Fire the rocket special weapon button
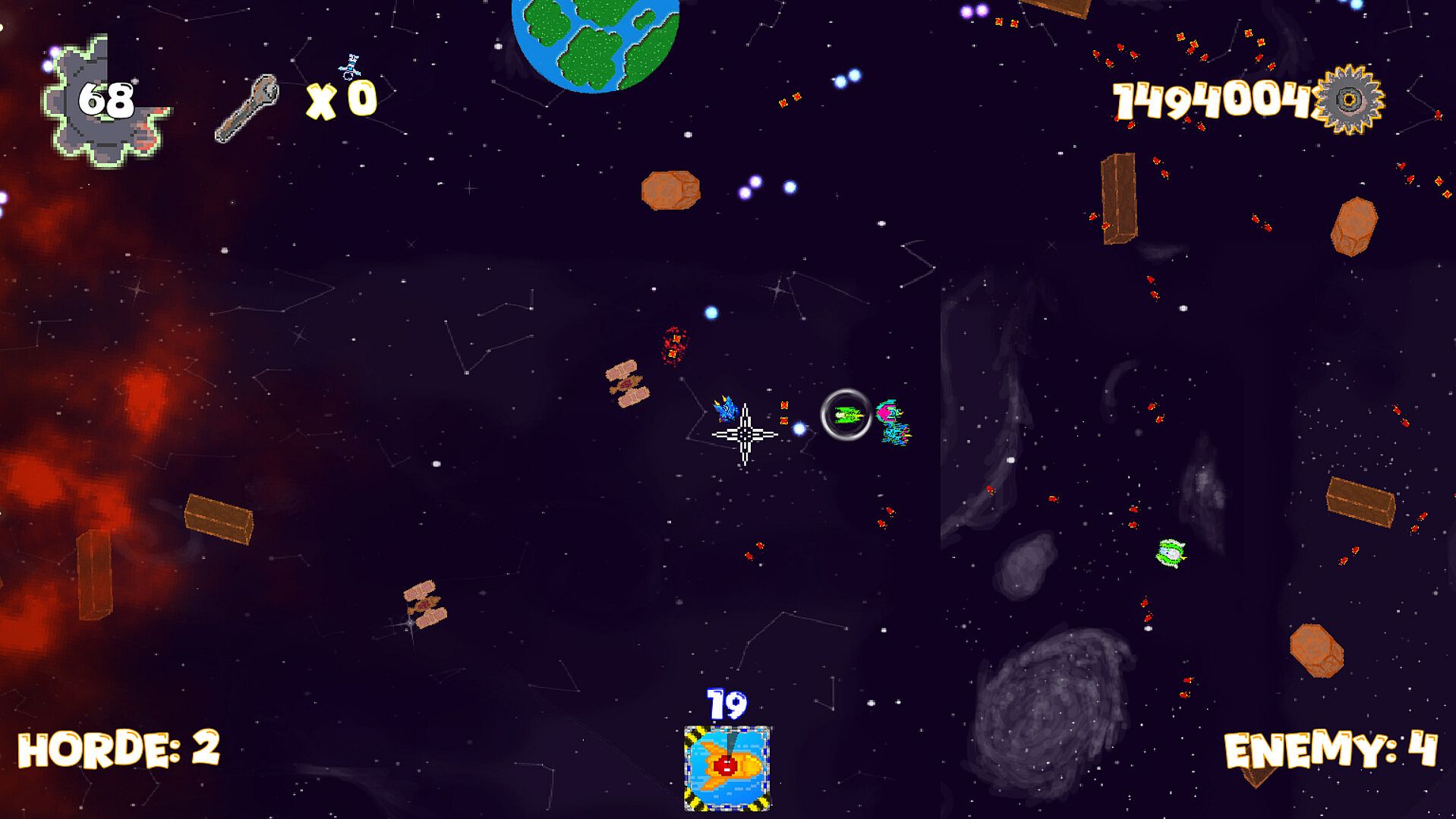1456x819 pixels. point(726,767)
